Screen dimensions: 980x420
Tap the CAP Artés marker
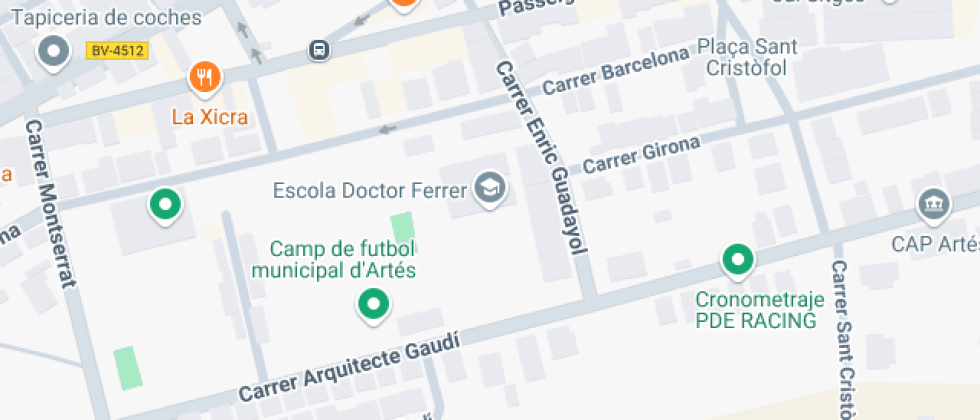tap(933, 205)
